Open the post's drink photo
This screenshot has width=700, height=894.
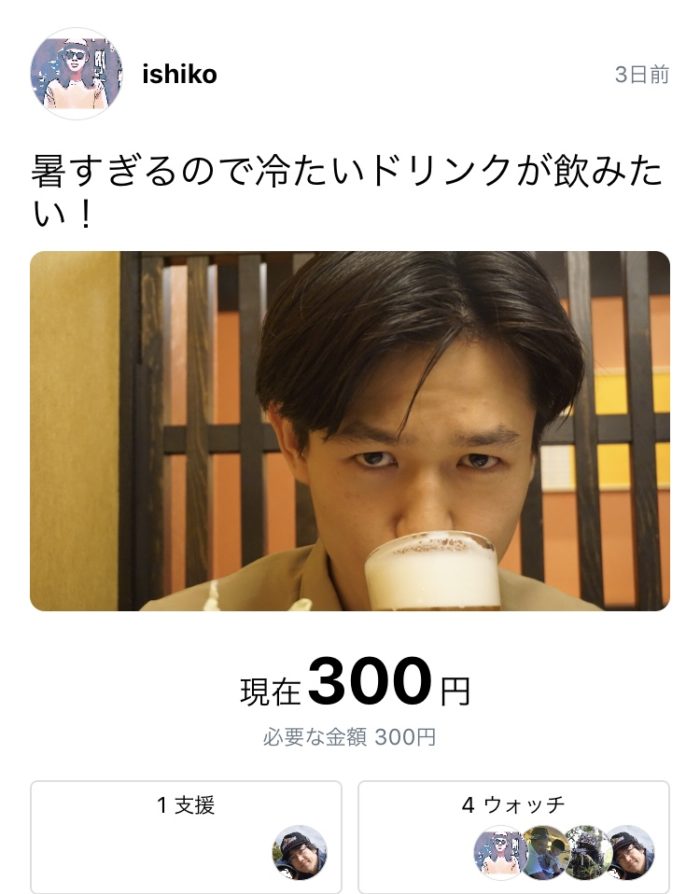350,430
